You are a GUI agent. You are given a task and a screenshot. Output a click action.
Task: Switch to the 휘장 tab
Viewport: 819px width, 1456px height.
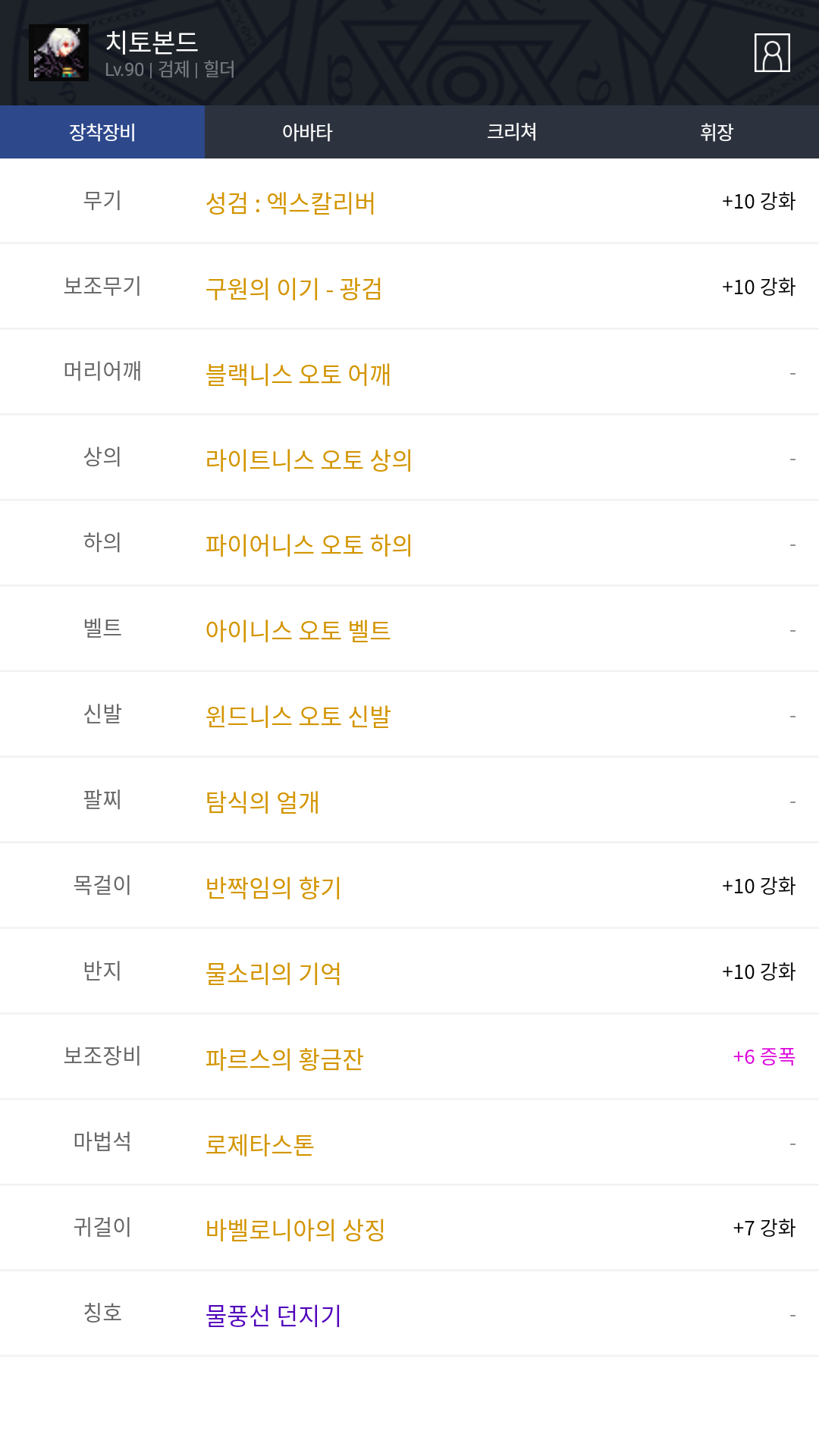[717, 132]
